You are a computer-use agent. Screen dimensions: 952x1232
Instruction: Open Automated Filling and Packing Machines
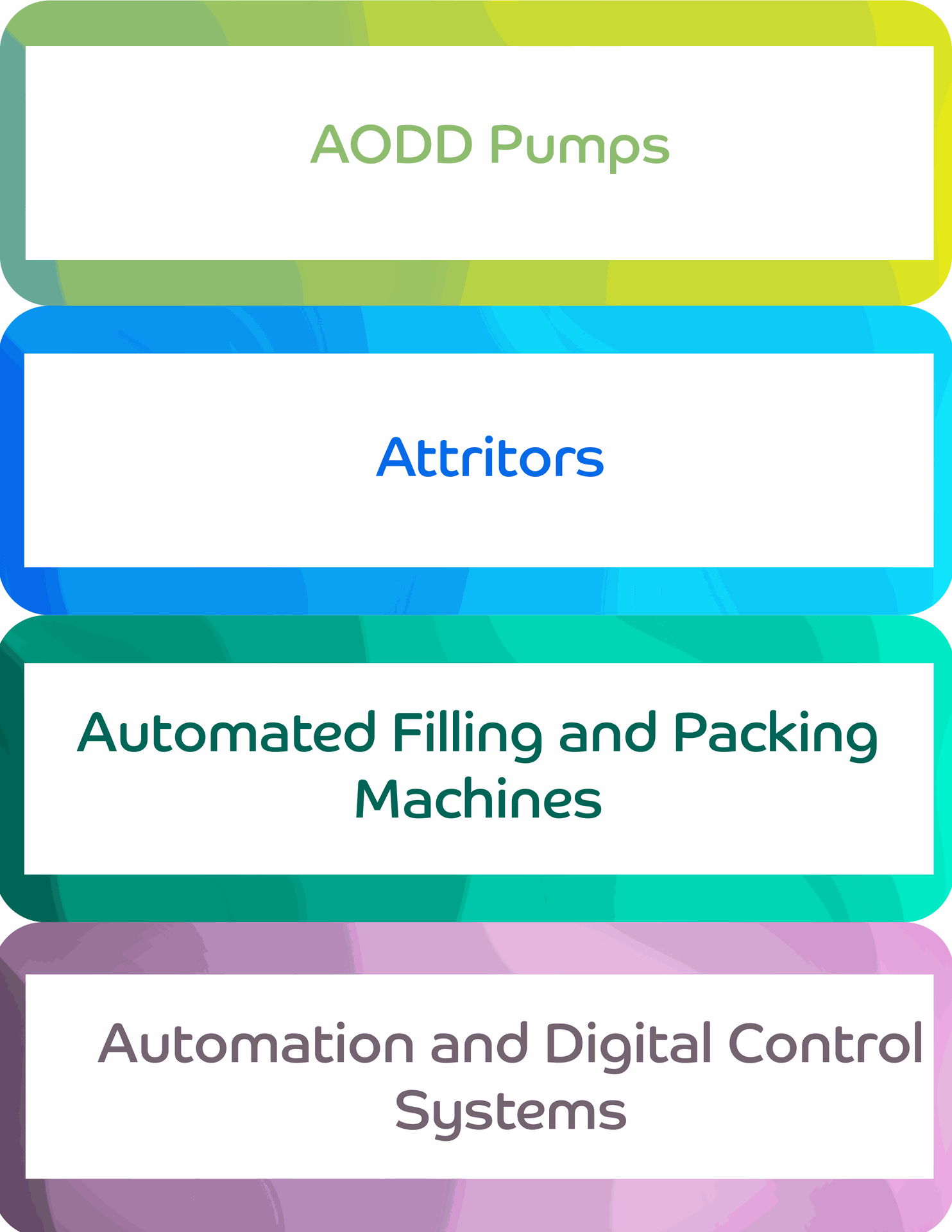point(478,766)
